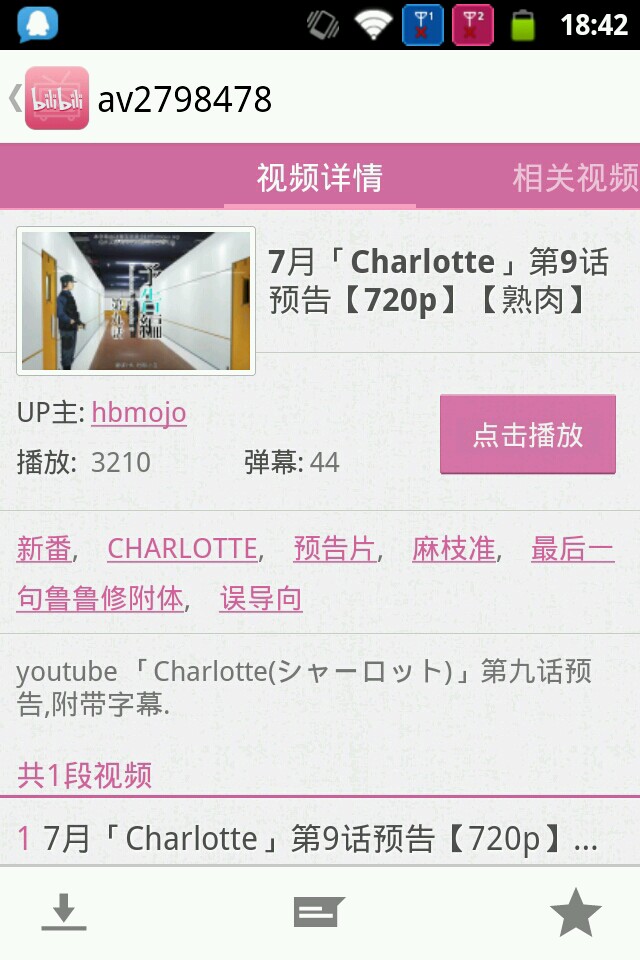The height and width of the screenshot is (960, 640).
Task: Open uploader hbmojo's profile
Action: [138, 412]
